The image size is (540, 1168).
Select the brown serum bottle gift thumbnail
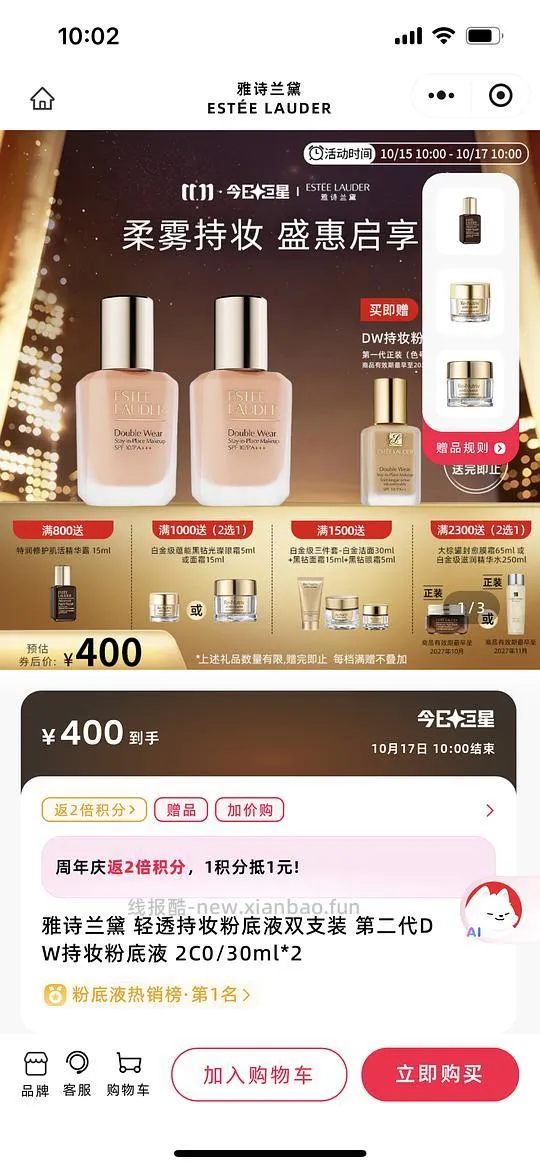tap(469, 220)
